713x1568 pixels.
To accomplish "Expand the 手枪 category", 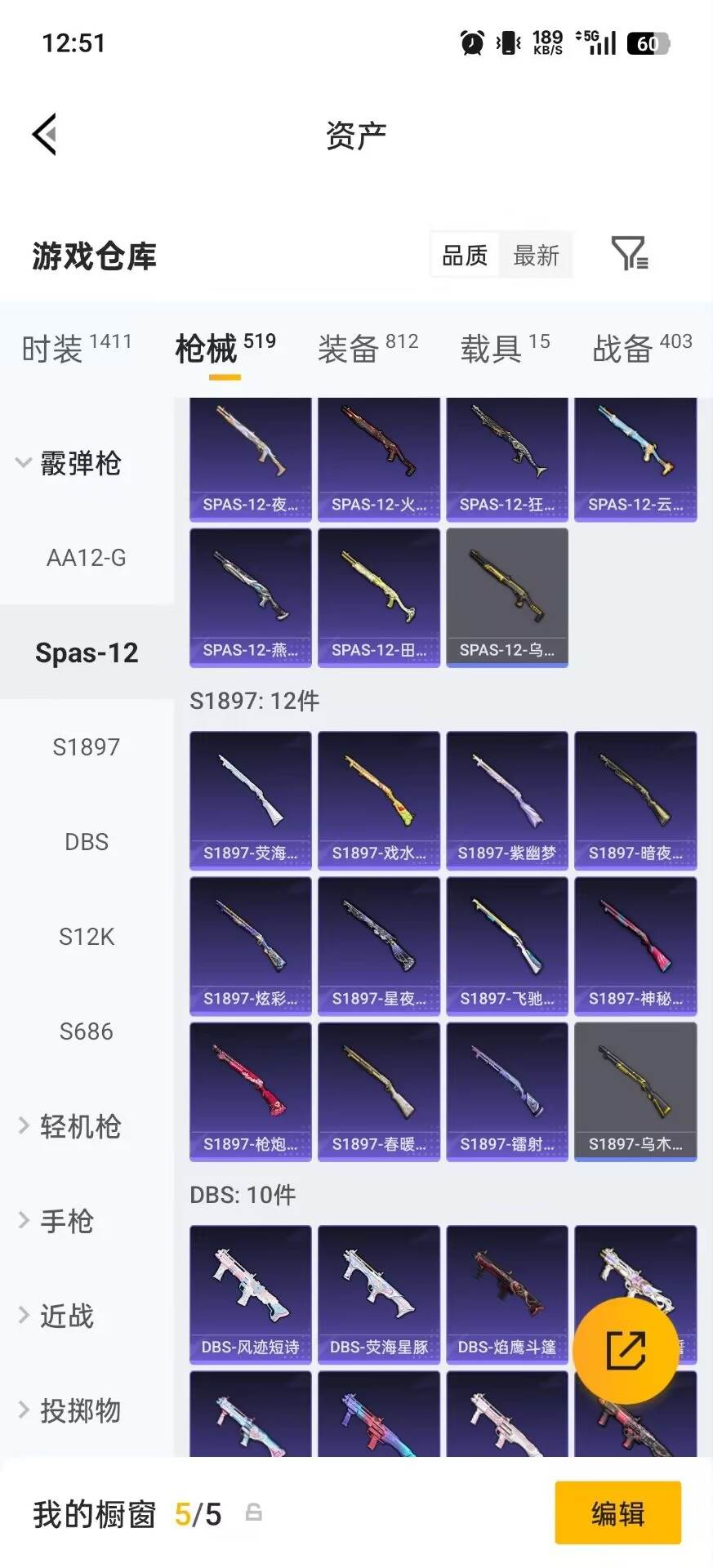I will (56, 1221).
